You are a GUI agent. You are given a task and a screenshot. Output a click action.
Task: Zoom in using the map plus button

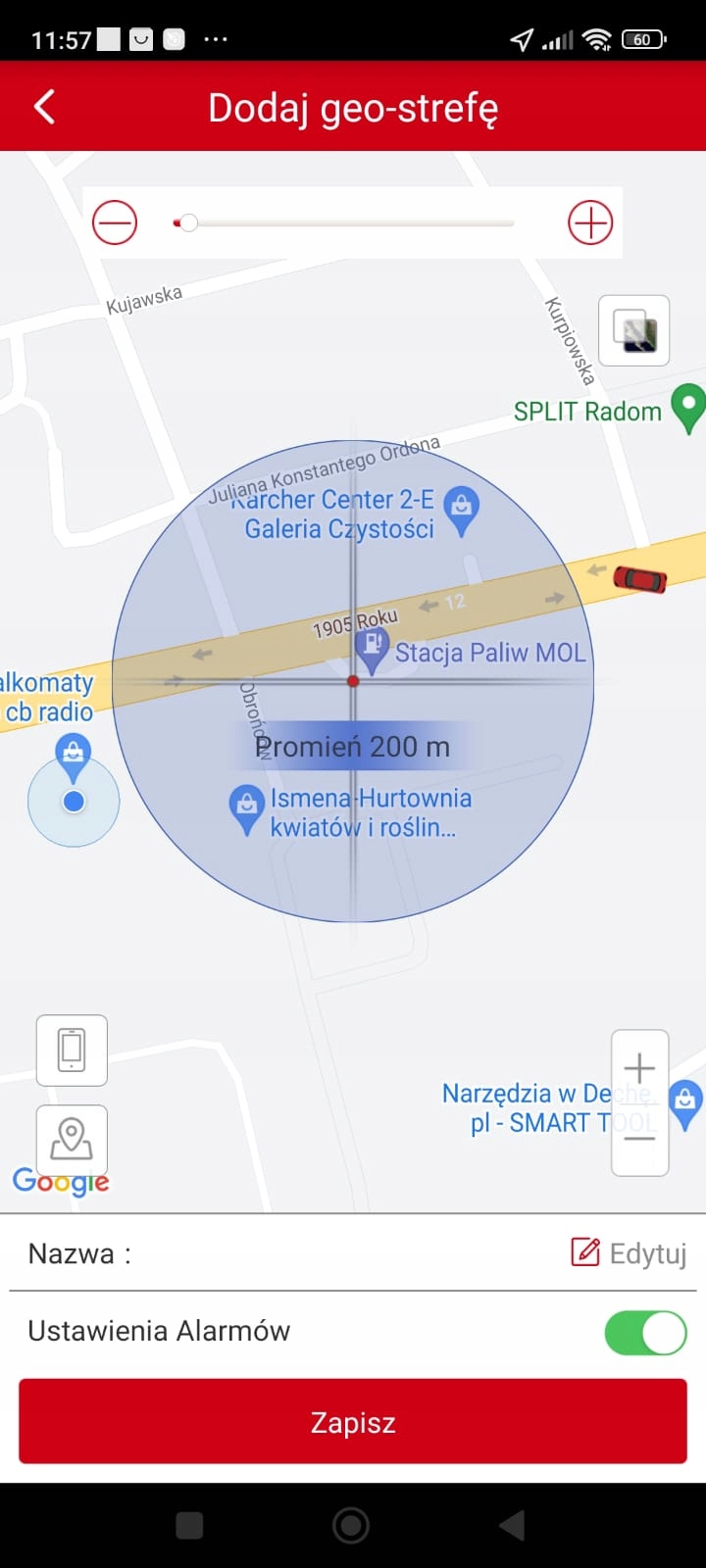pyautogui.click(x=639, y=1067)
